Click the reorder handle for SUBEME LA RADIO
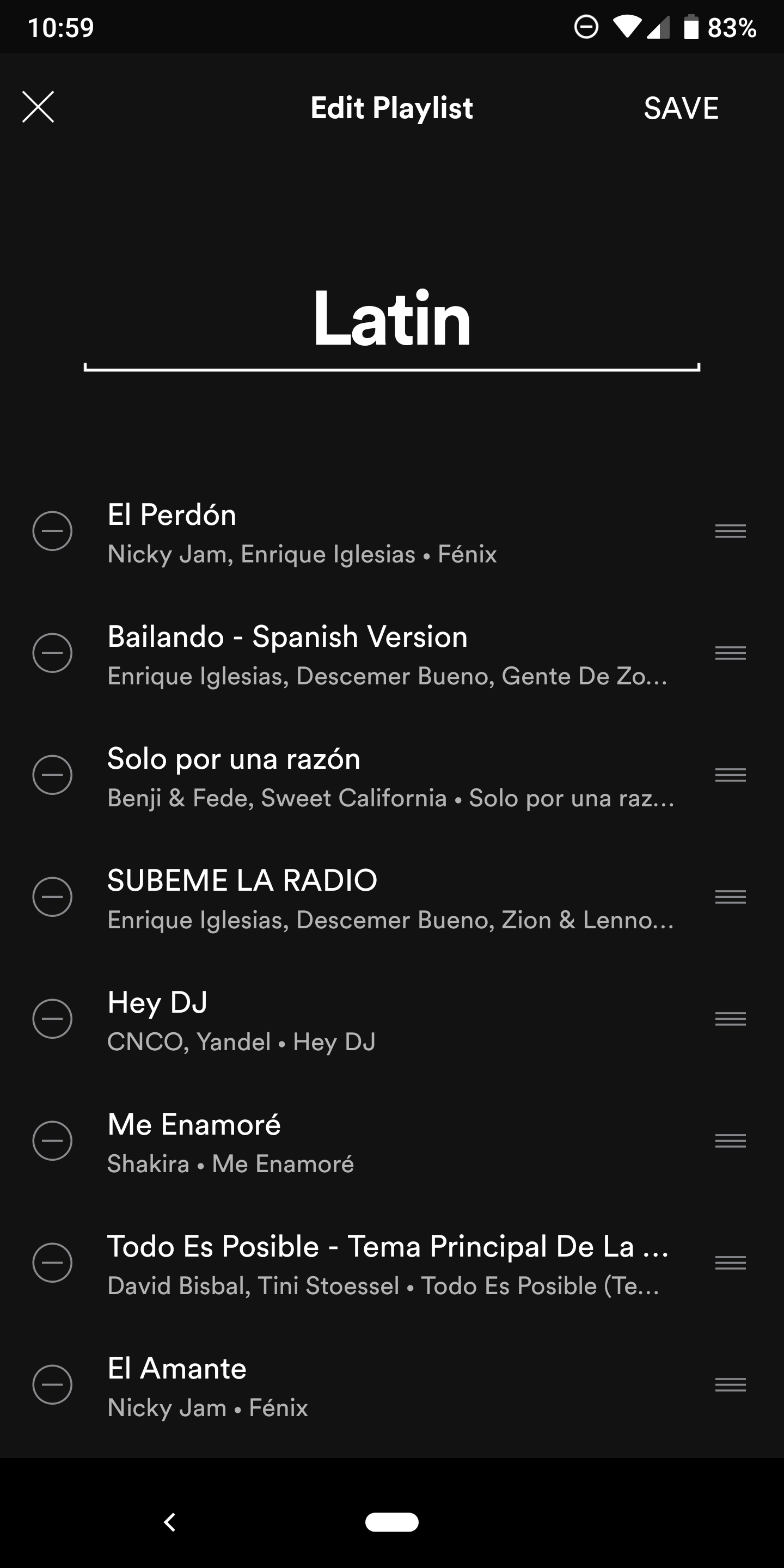The image size is (784, 1568). (730, 897)
